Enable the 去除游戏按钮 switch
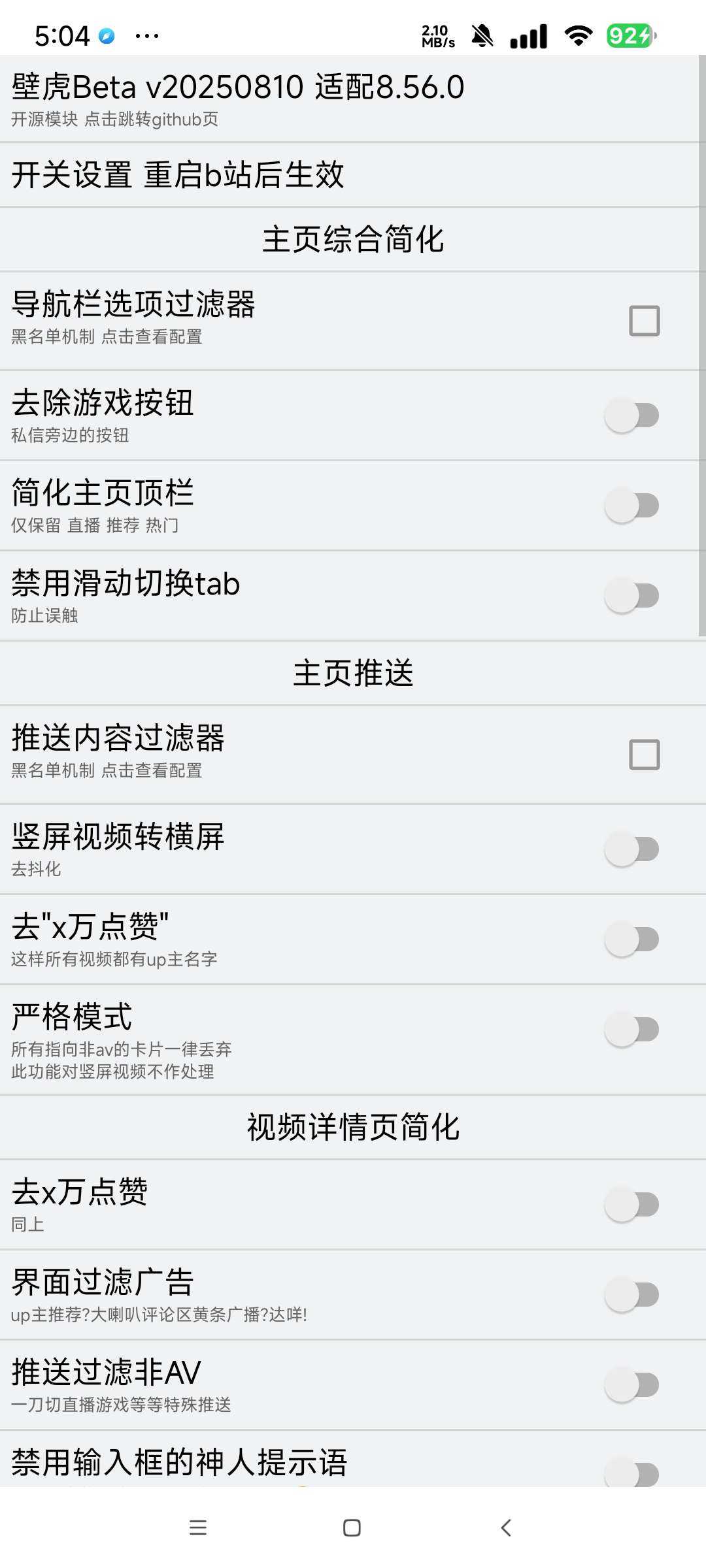Image resolution: width=706 pixels, height=1568 pixels. click(631, 416)
